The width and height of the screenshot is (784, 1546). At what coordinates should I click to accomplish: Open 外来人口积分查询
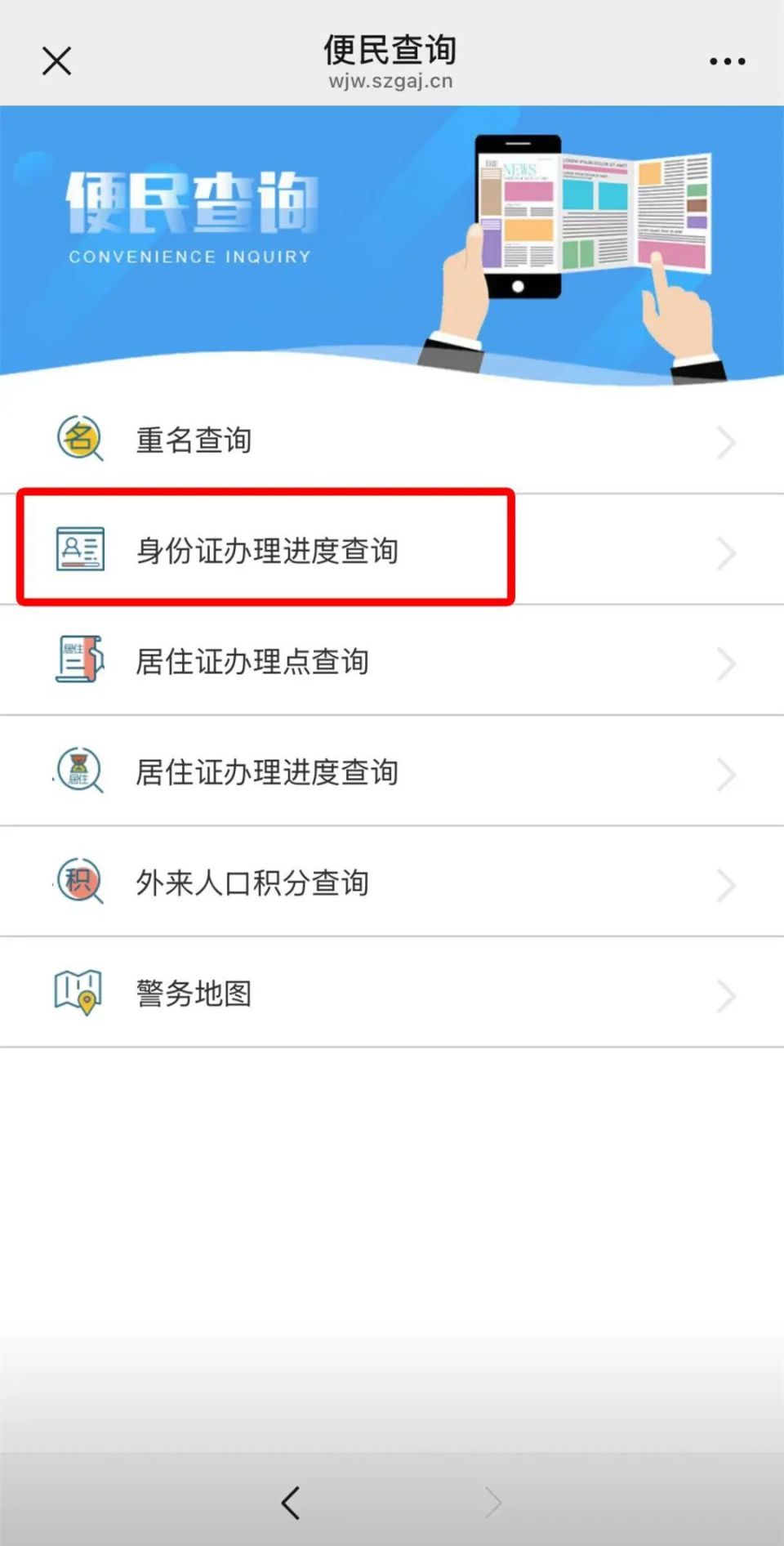(253, 882)
